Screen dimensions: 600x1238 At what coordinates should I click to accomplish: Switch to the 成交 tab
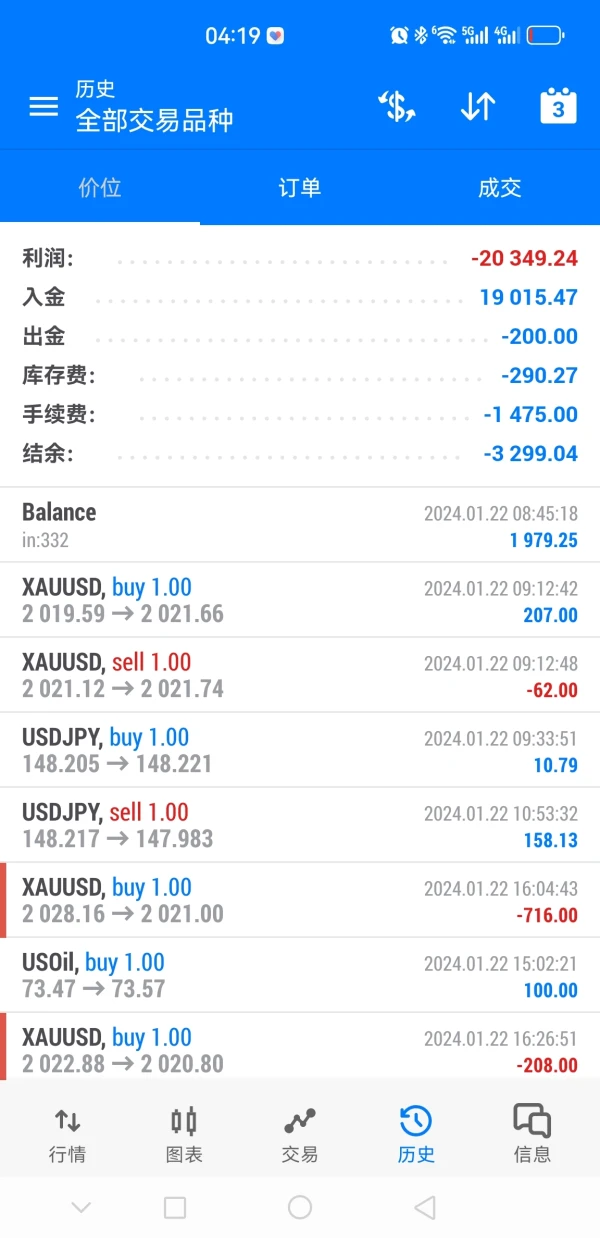click(x=499, y=188)
